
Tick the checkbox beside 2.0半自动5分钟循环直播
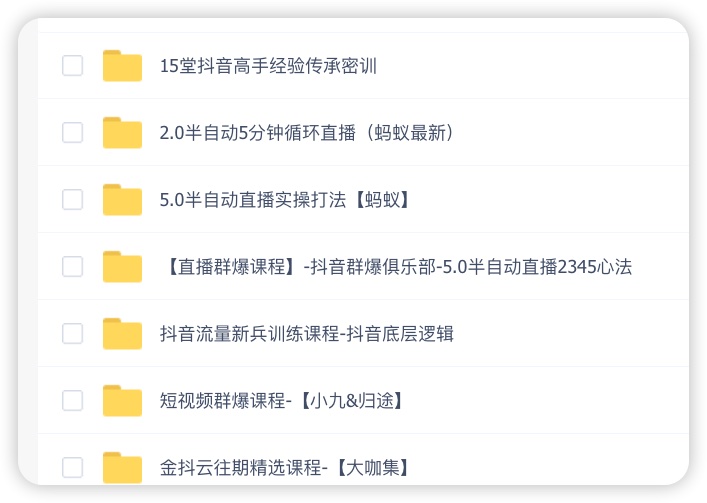click(x=72, y=132)
